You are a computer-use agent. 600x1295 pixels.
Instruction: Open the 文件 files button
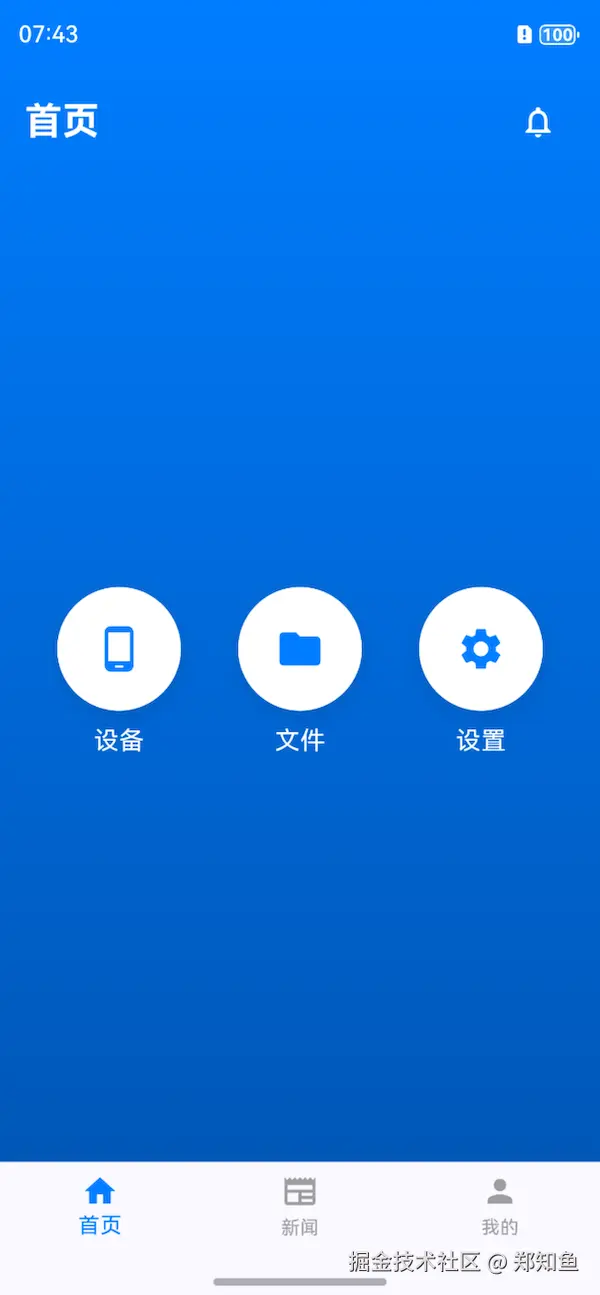point(300,649)
